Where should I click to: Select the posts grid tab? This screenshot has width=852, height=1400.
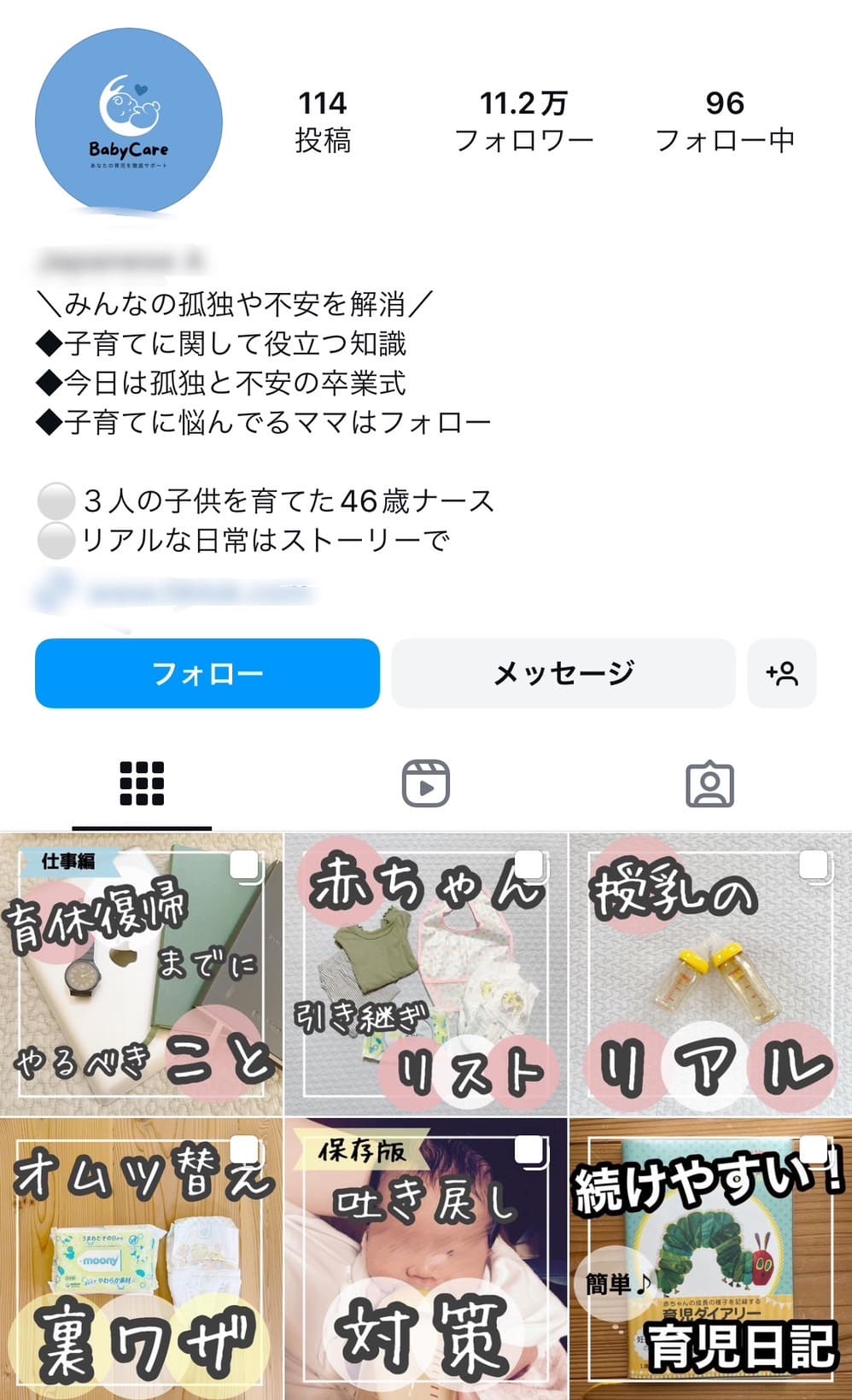[x=142, y=783]
